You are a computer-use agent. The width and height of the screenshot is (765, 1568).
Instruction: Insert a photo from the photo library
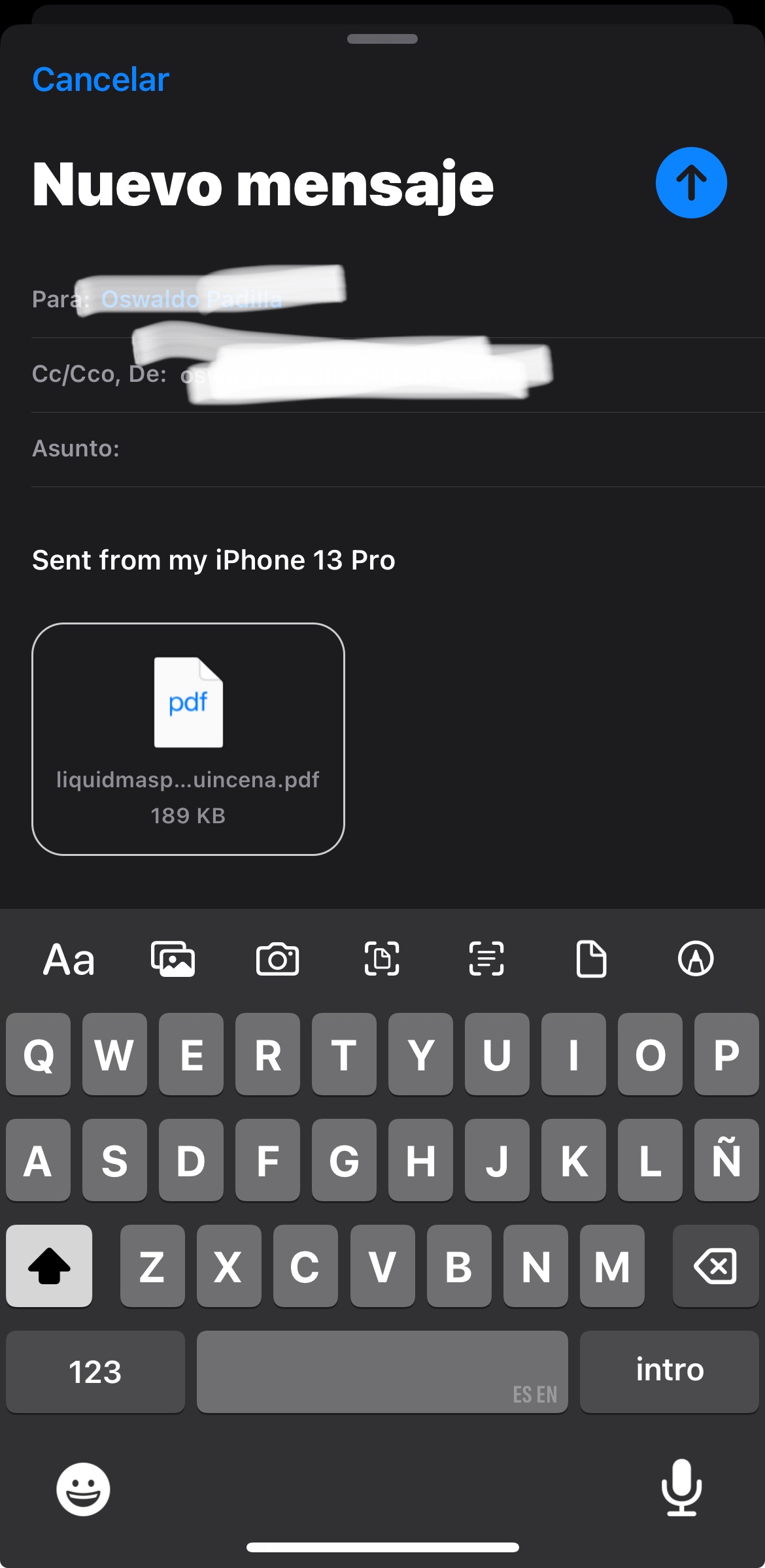(x=173, y=959)
